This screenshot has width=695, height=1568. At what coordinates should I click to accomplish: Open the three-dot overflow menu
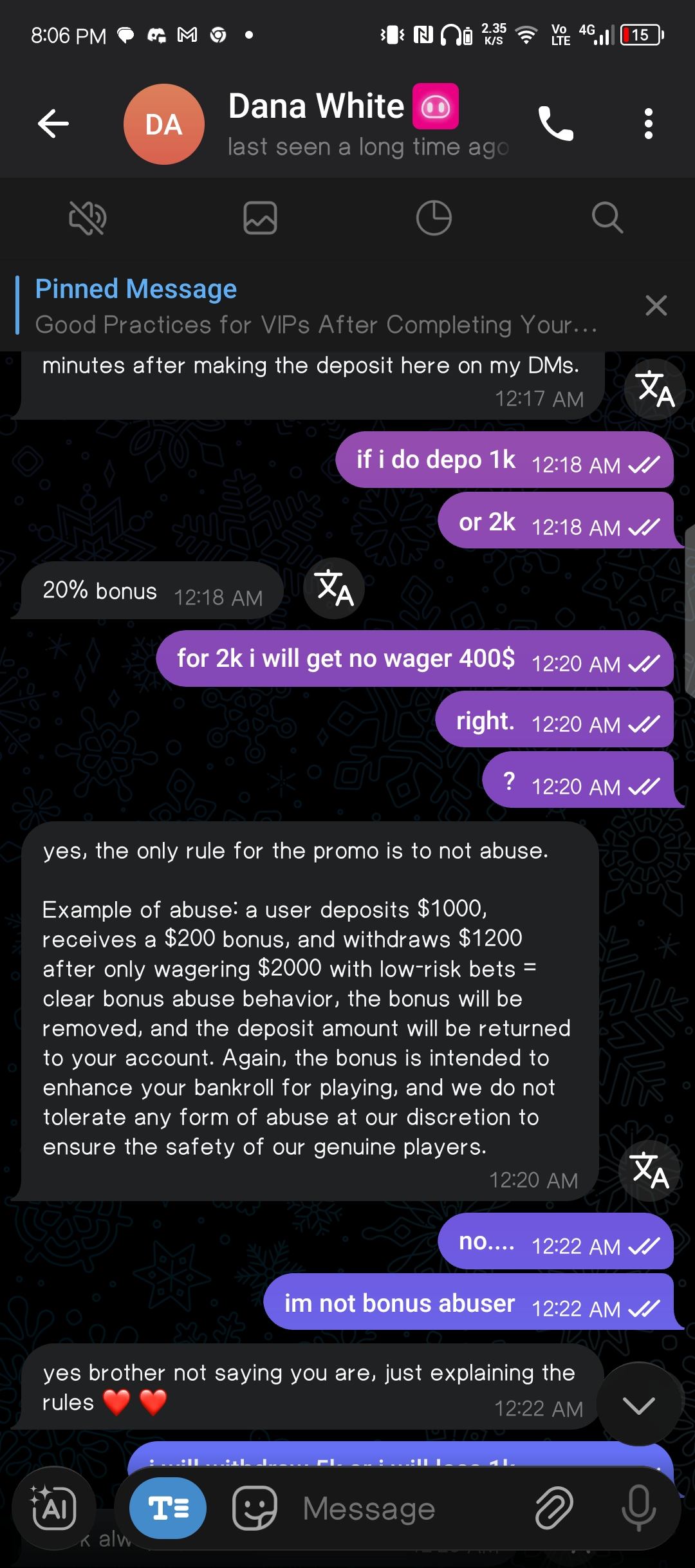pos(648,124)
